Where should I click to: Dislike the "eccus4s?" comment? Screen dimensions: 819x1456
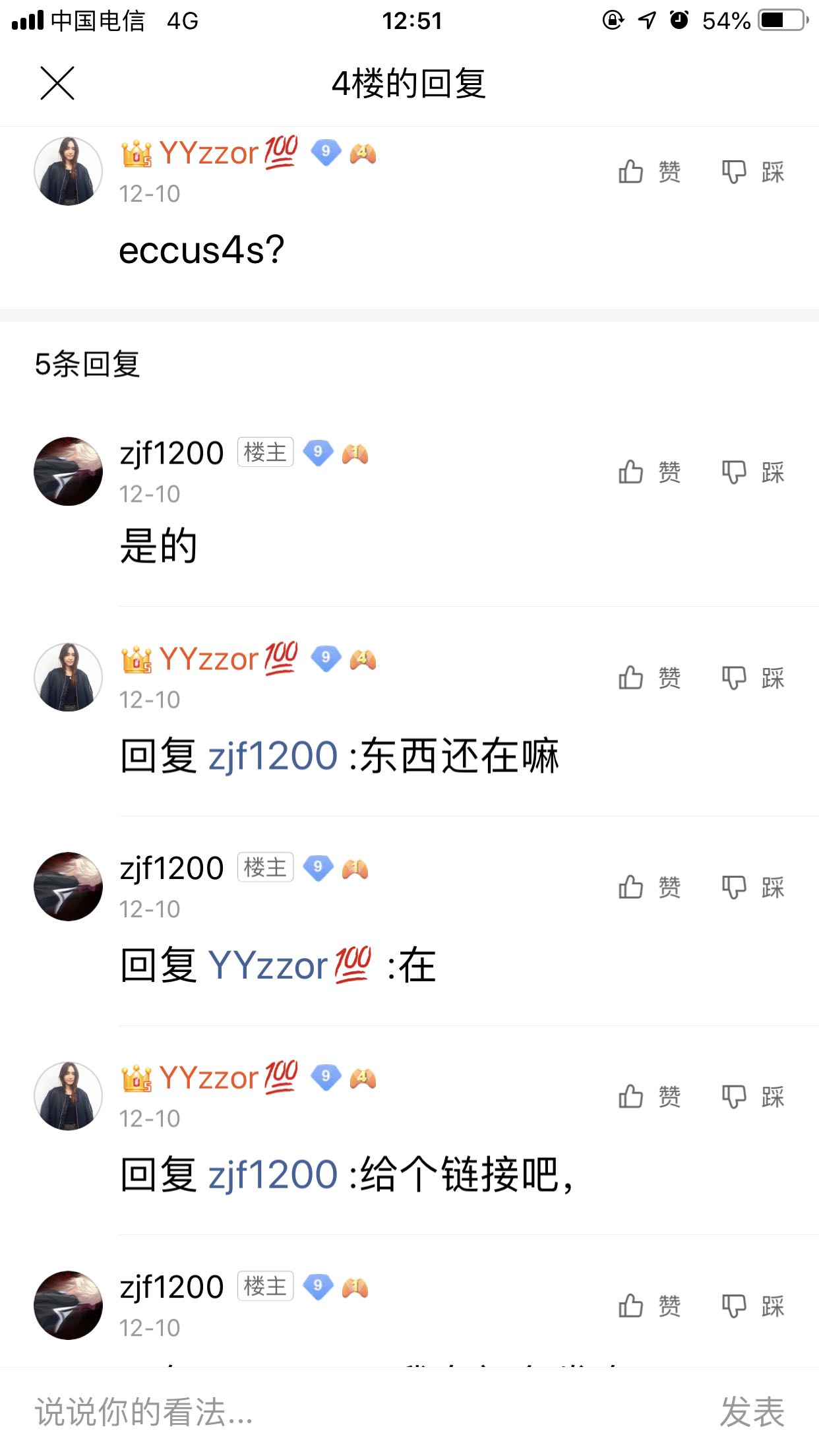752,172
